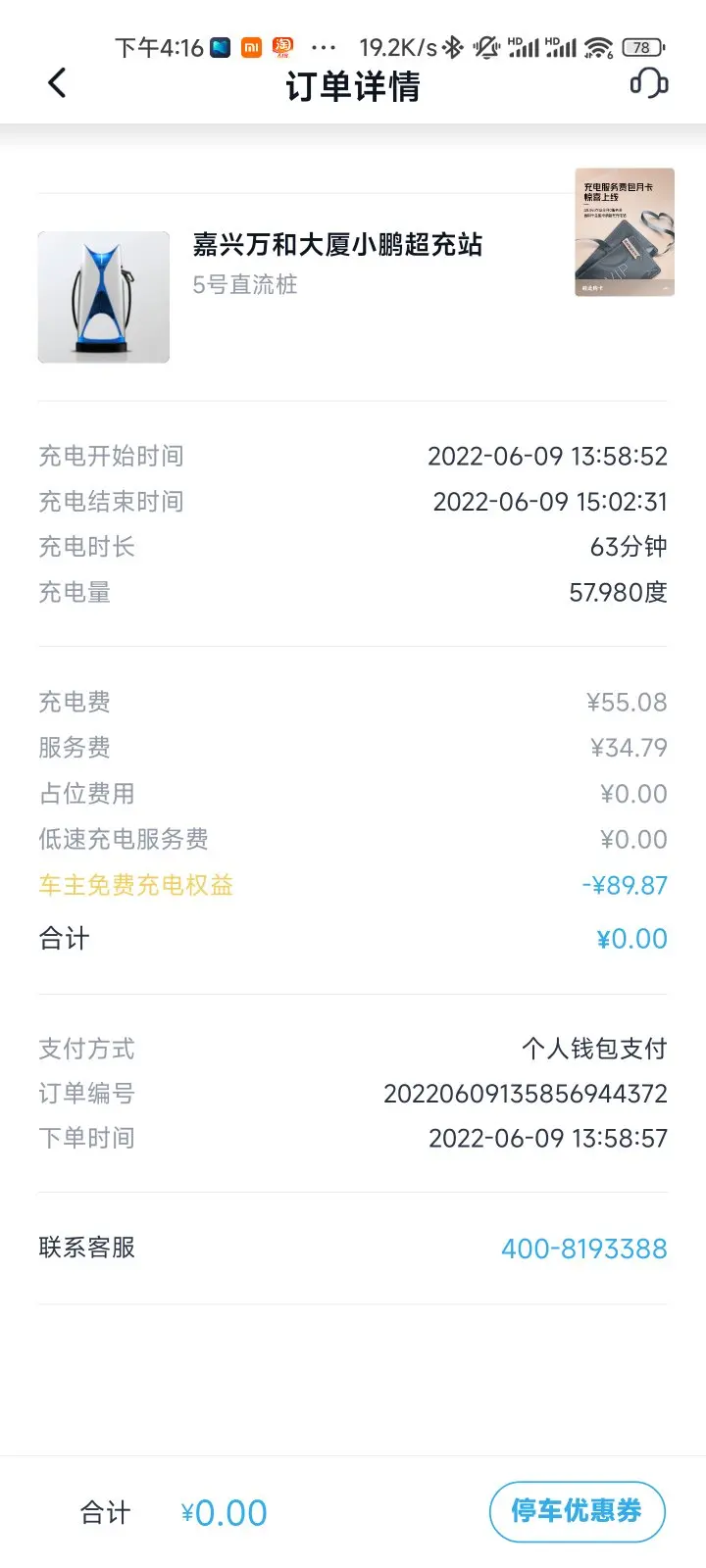Open the customer service headset icon
Screen dimensions: 706x1568
click(x=648, y=83)
